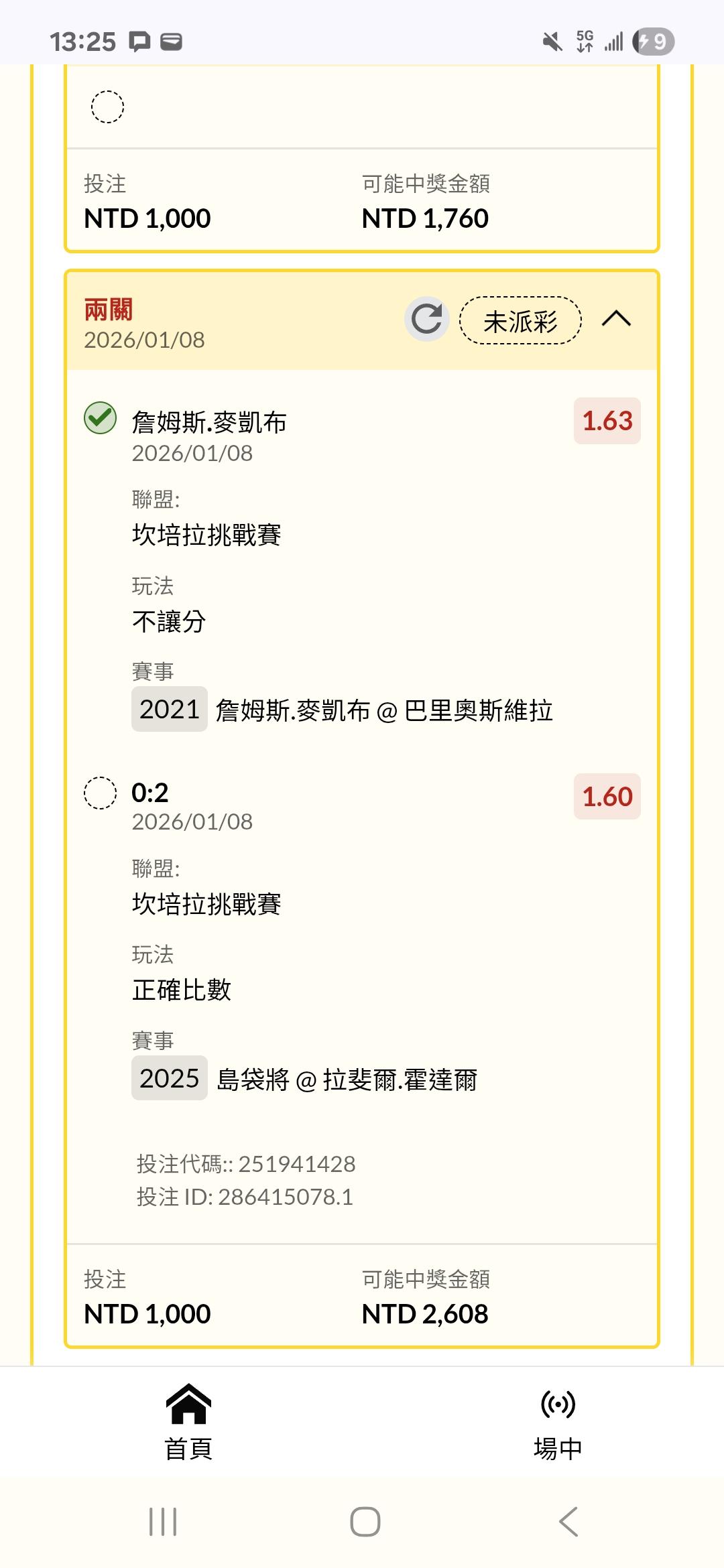Image resolution: width=724 pixels, height=1568 pixels.
Task: Refresh the 兩關 bet status
Action: click(x=426, y=319)
